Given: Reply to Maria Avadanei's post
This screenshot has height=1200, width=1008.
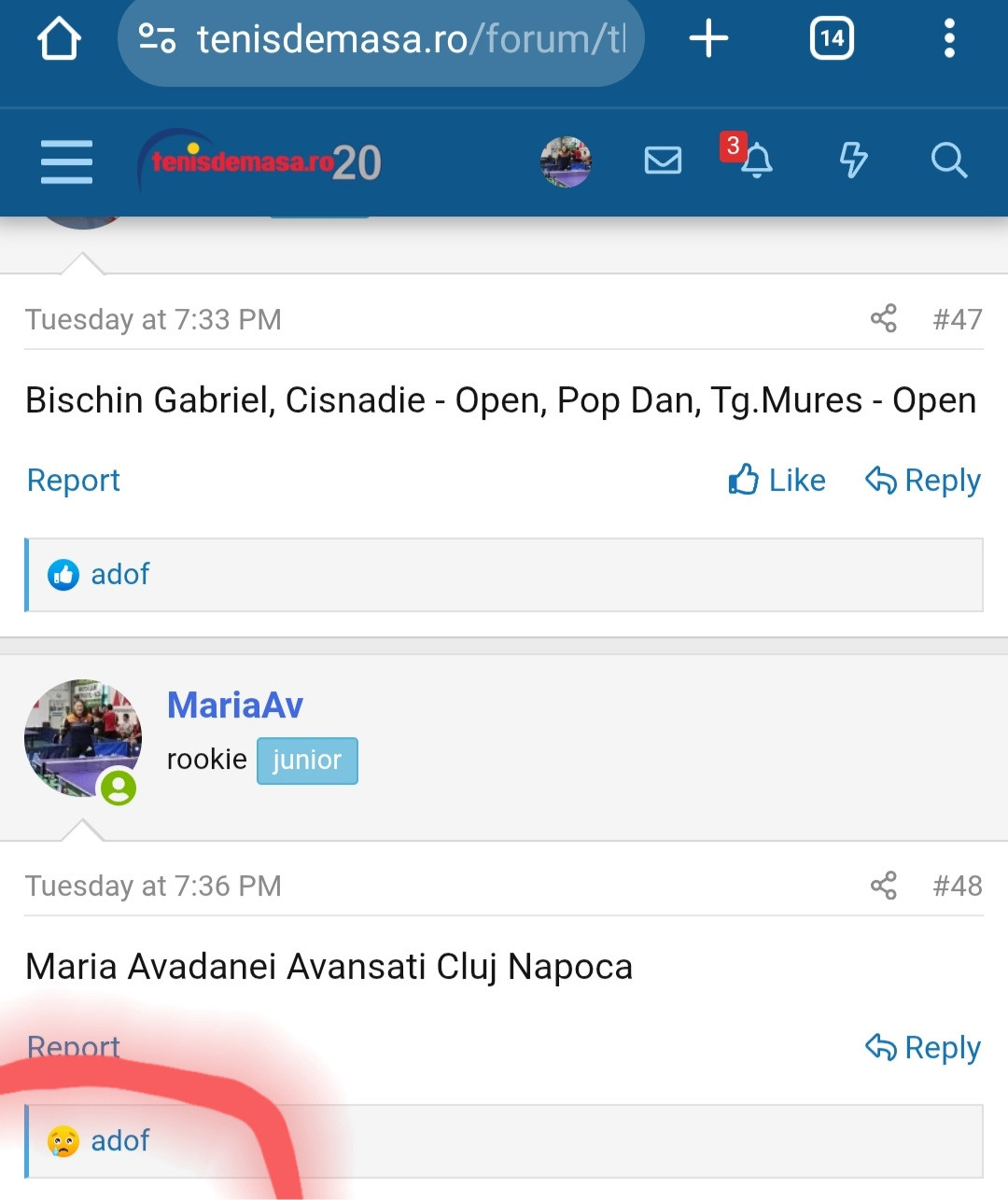Looking at the screenshot, I should coord(922,1047).
